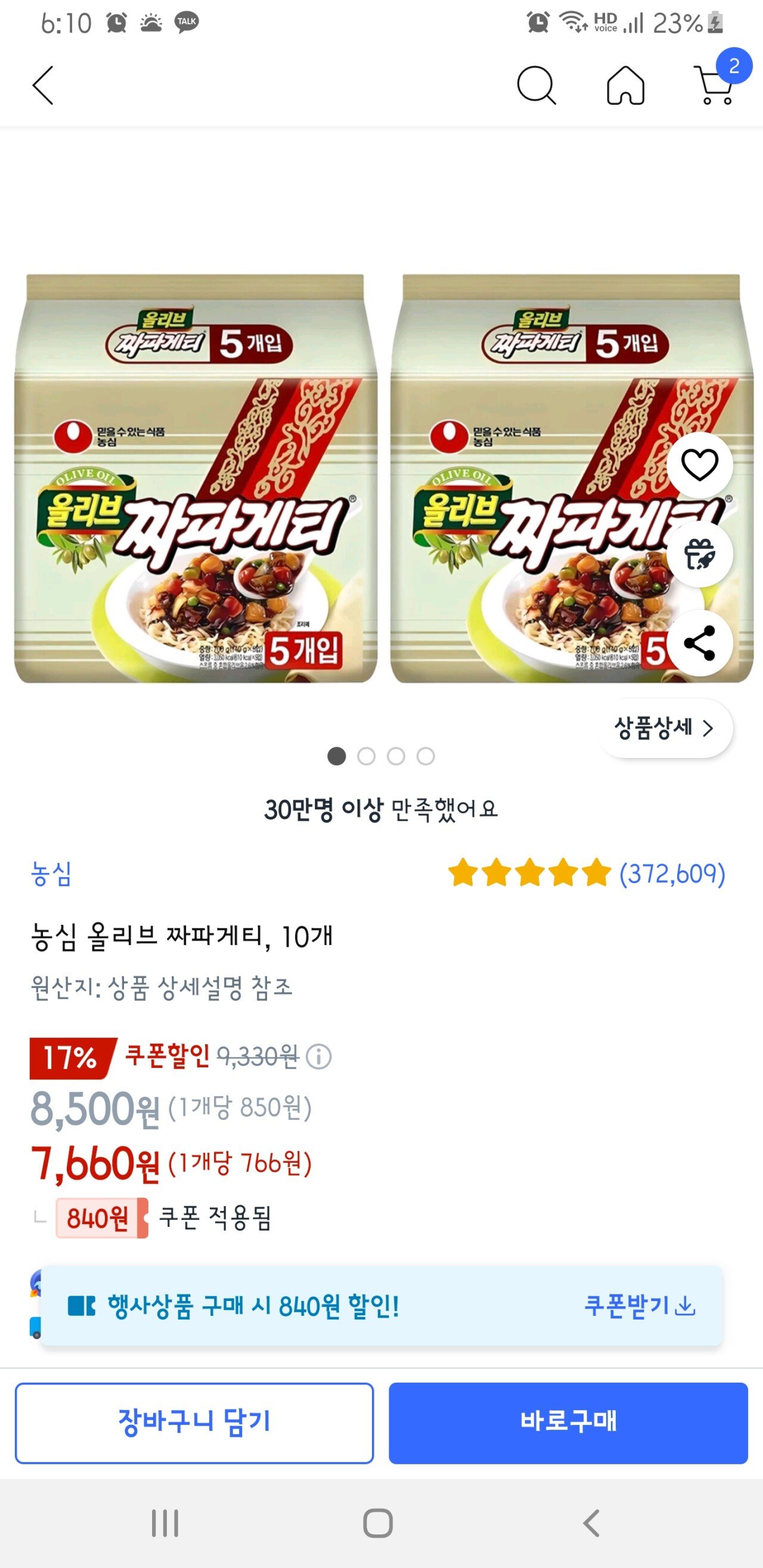Buy now with 바로구매 button
763x1568 pixels.
point(568,1423)
